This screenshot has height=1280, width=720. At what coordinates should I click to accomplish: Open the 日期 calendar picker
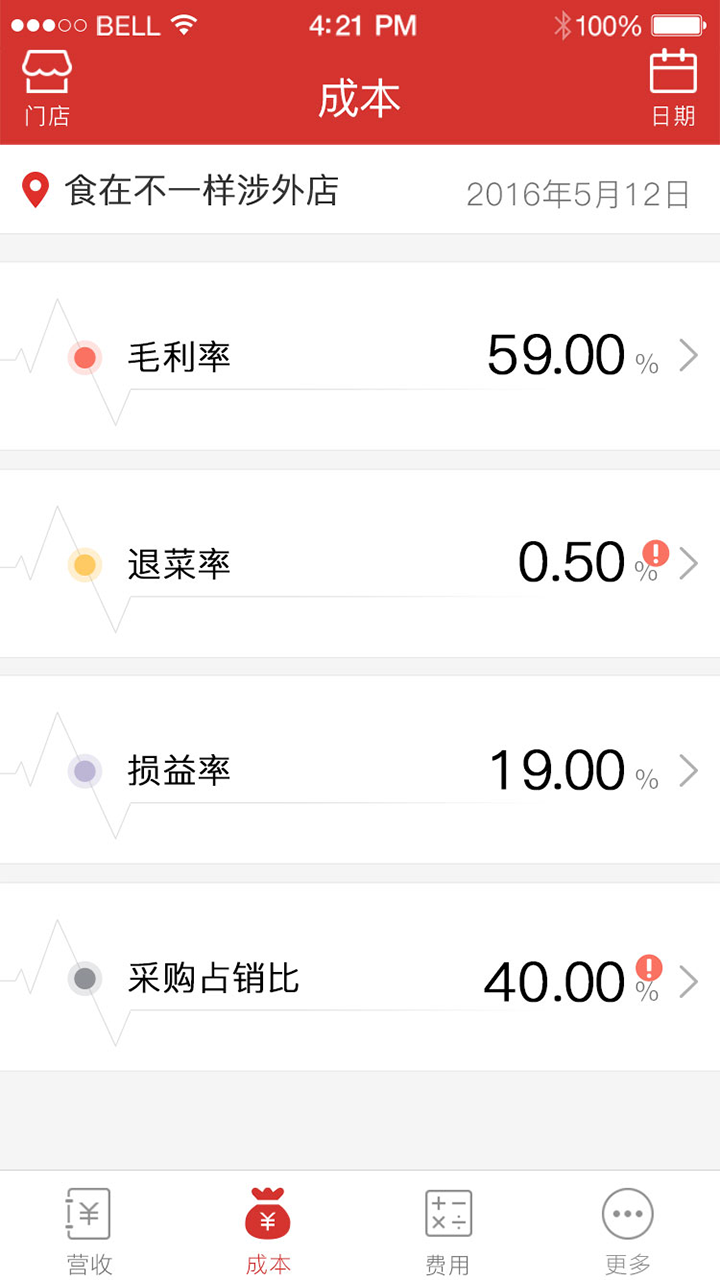(673, 88)
